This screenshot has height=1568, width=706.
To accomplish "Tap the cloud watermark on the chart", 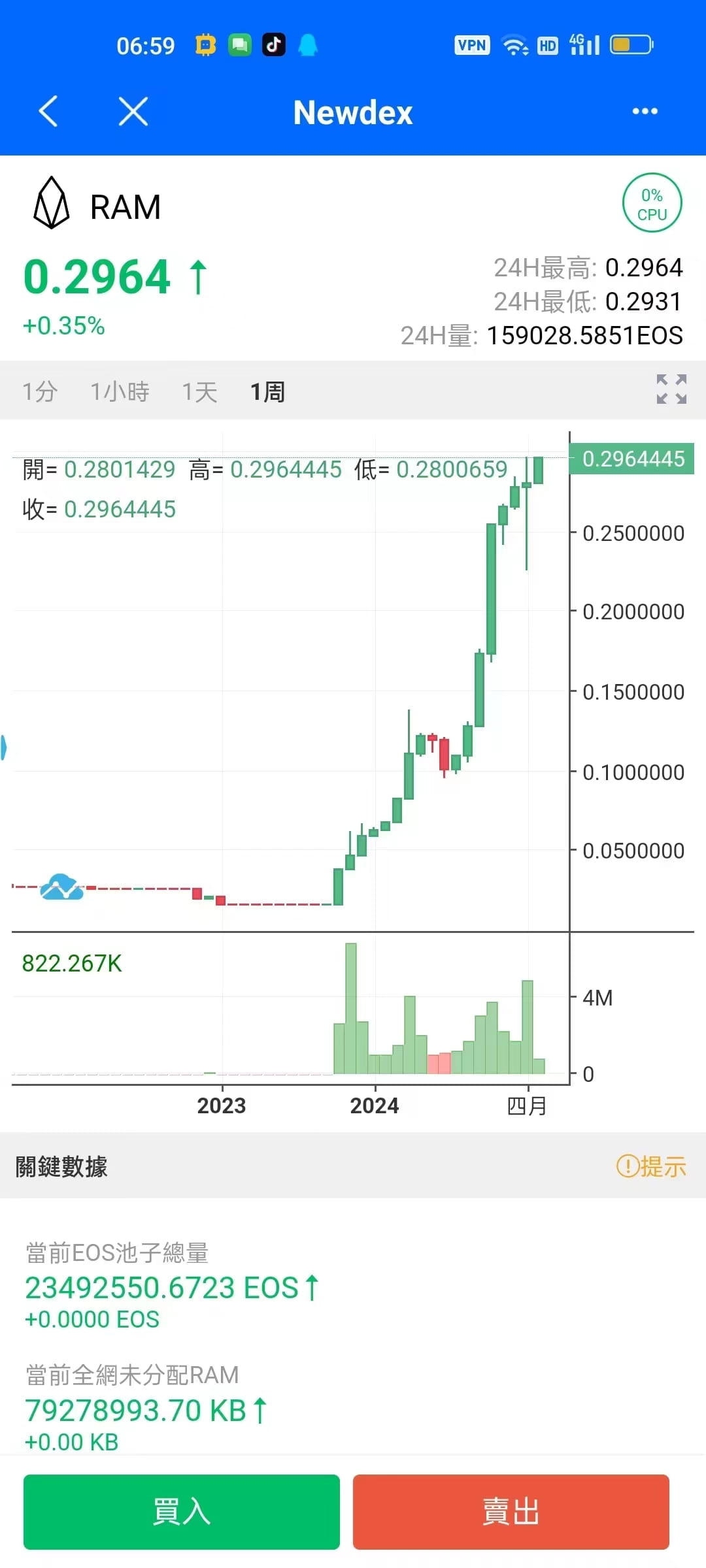I will (x=62, y=887).
